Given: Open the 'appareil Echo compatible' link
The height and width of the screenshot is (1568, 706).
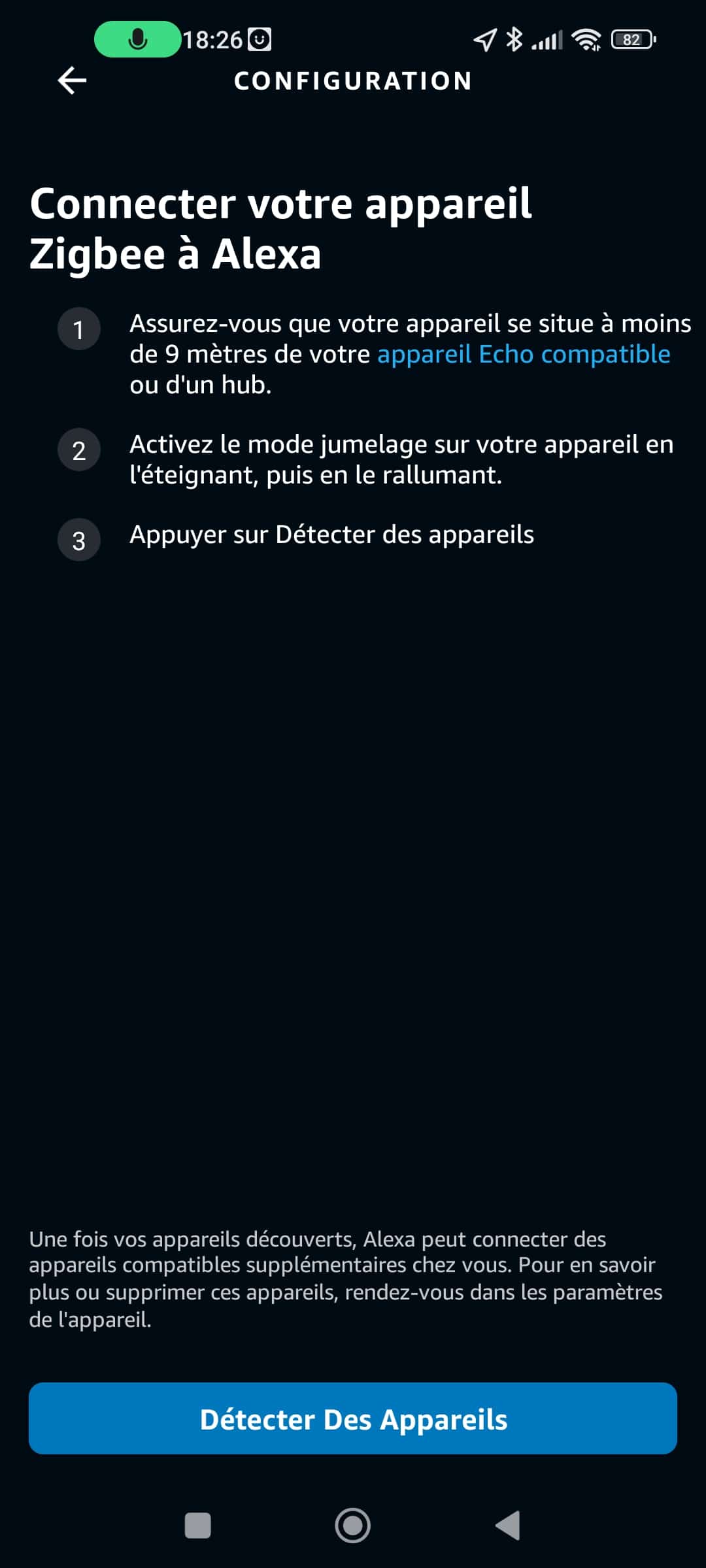Looking at the screenshot, I should click(x=524, y=354).
